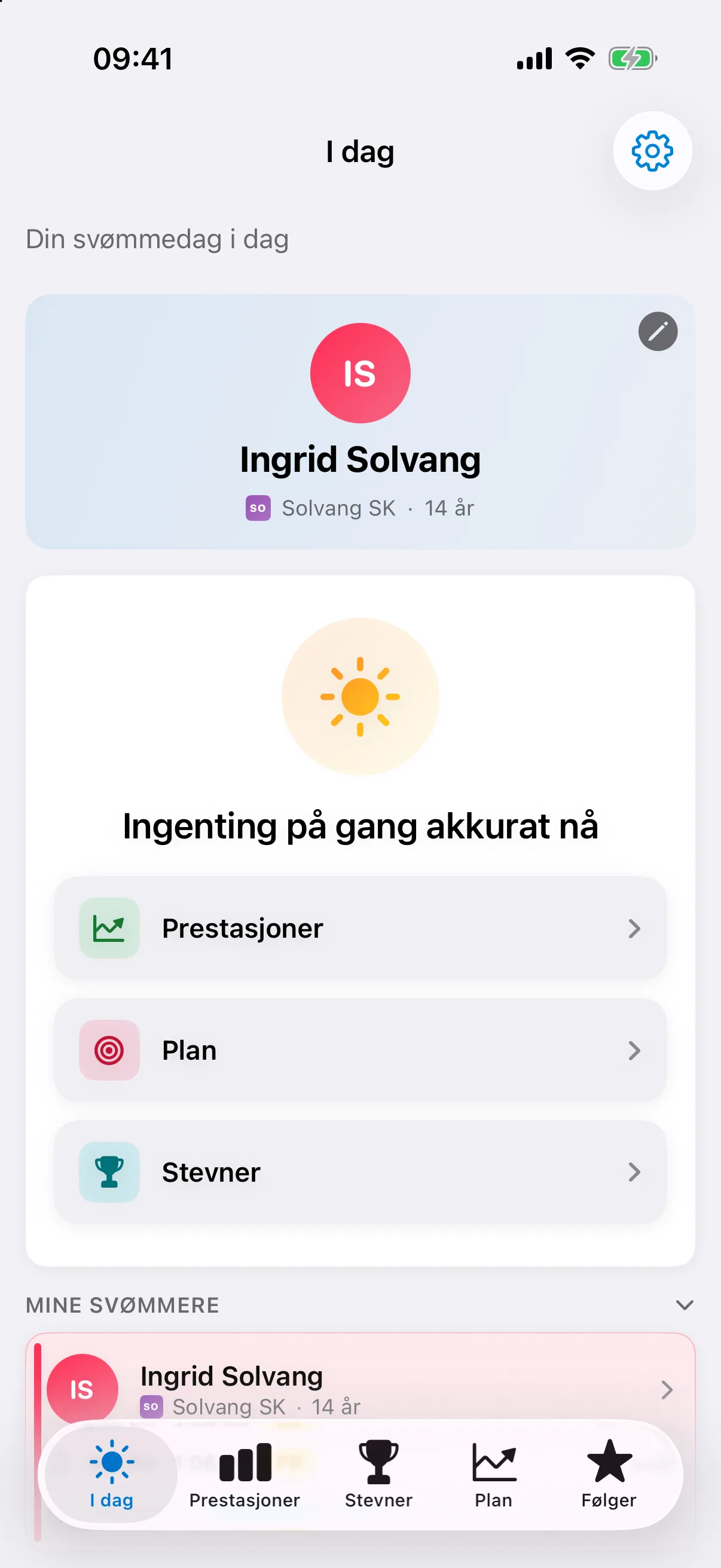
Task: Open settings via the gear icon
Action: coord(652,151)
